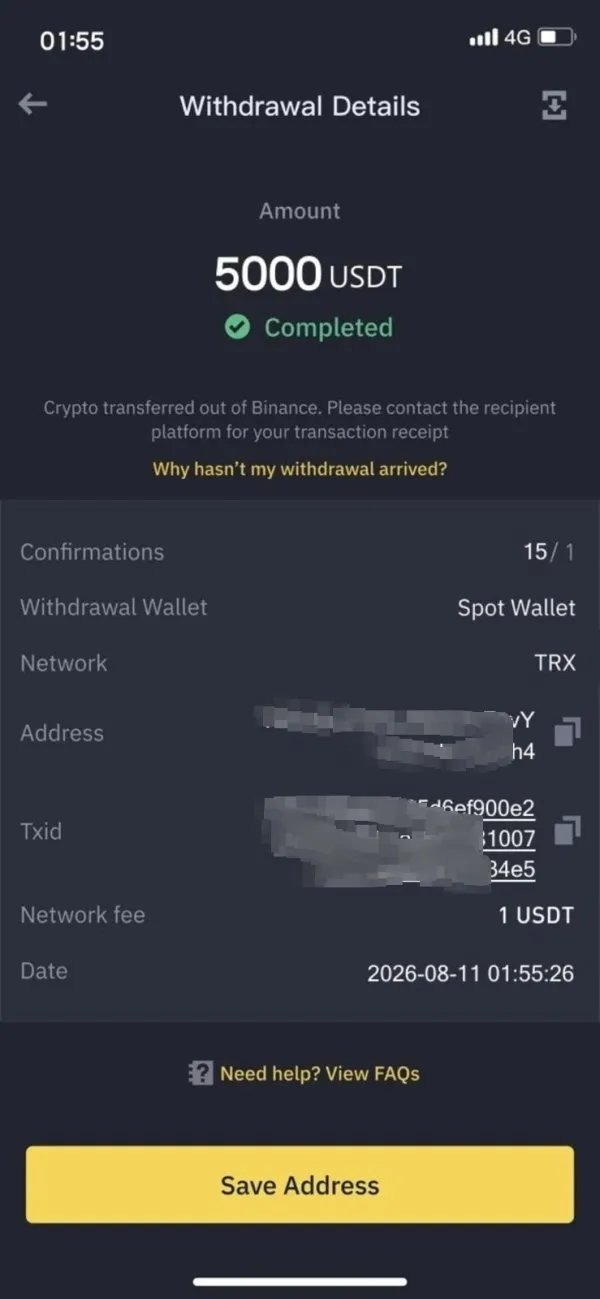Copy the Txid value
600x1299 pixels.
[567, 830]
